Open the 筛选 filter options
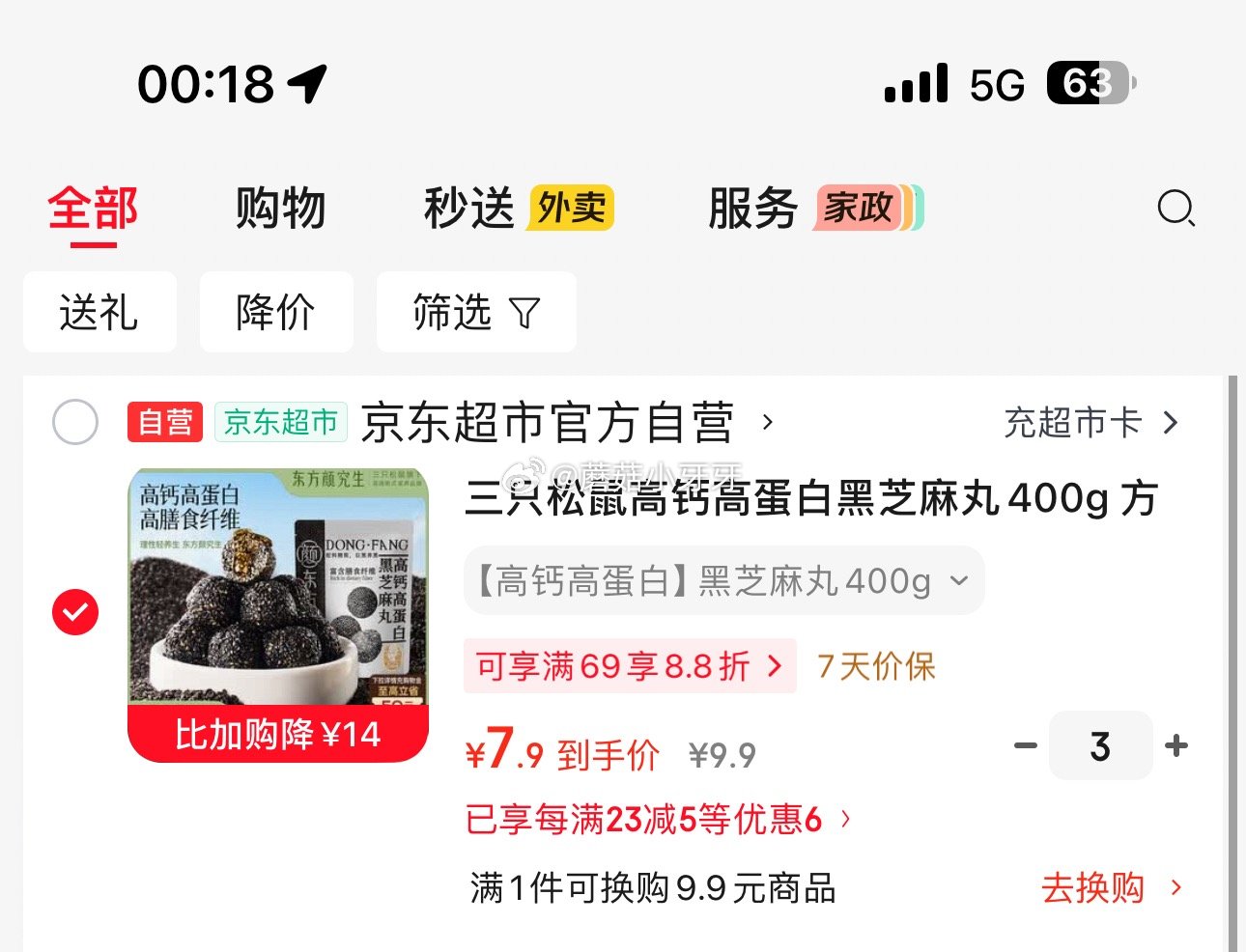The height and width of the screenshot is (952, 1246). (475, 312)
